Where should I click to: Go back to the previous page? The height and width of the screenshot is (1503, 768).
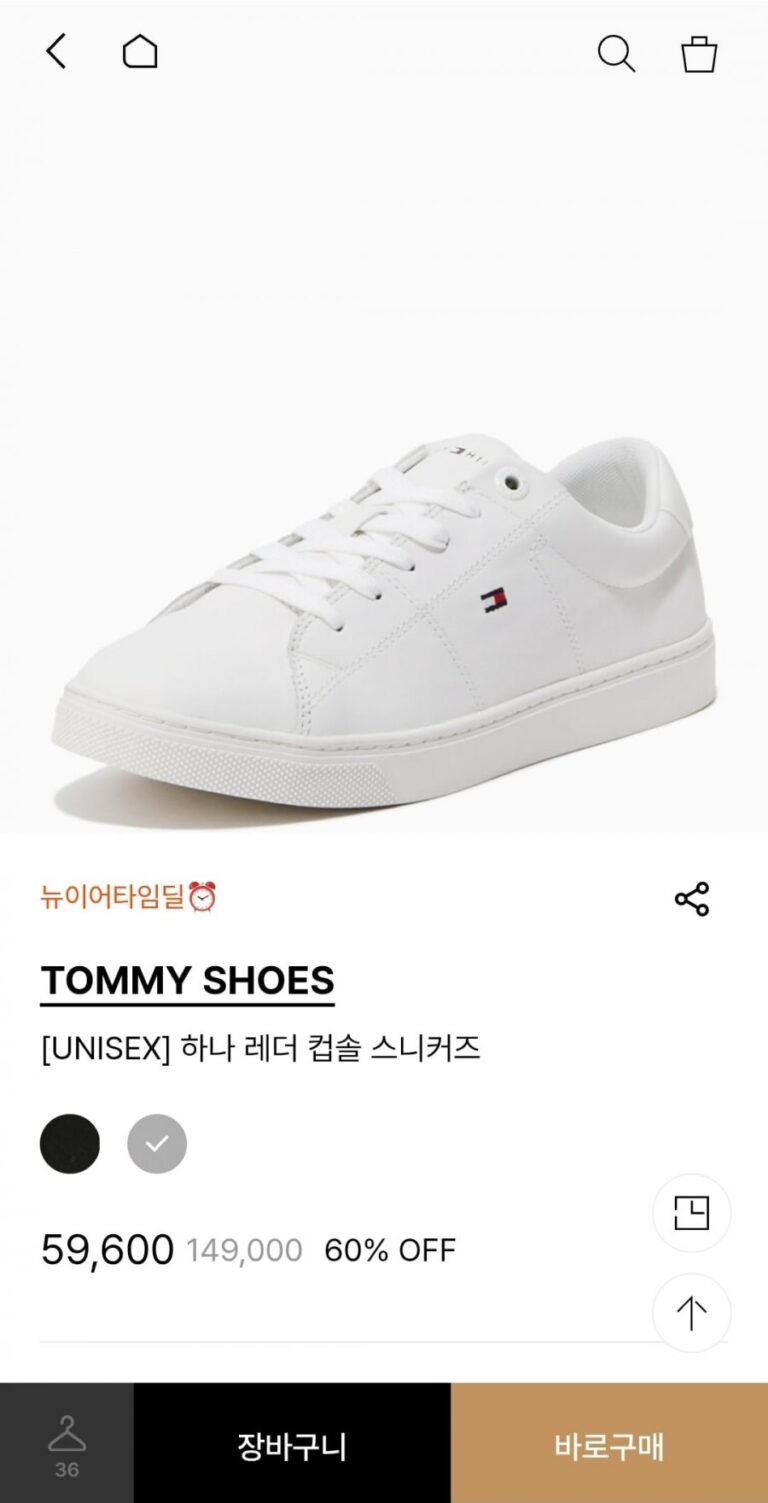(x=56, y=52)
